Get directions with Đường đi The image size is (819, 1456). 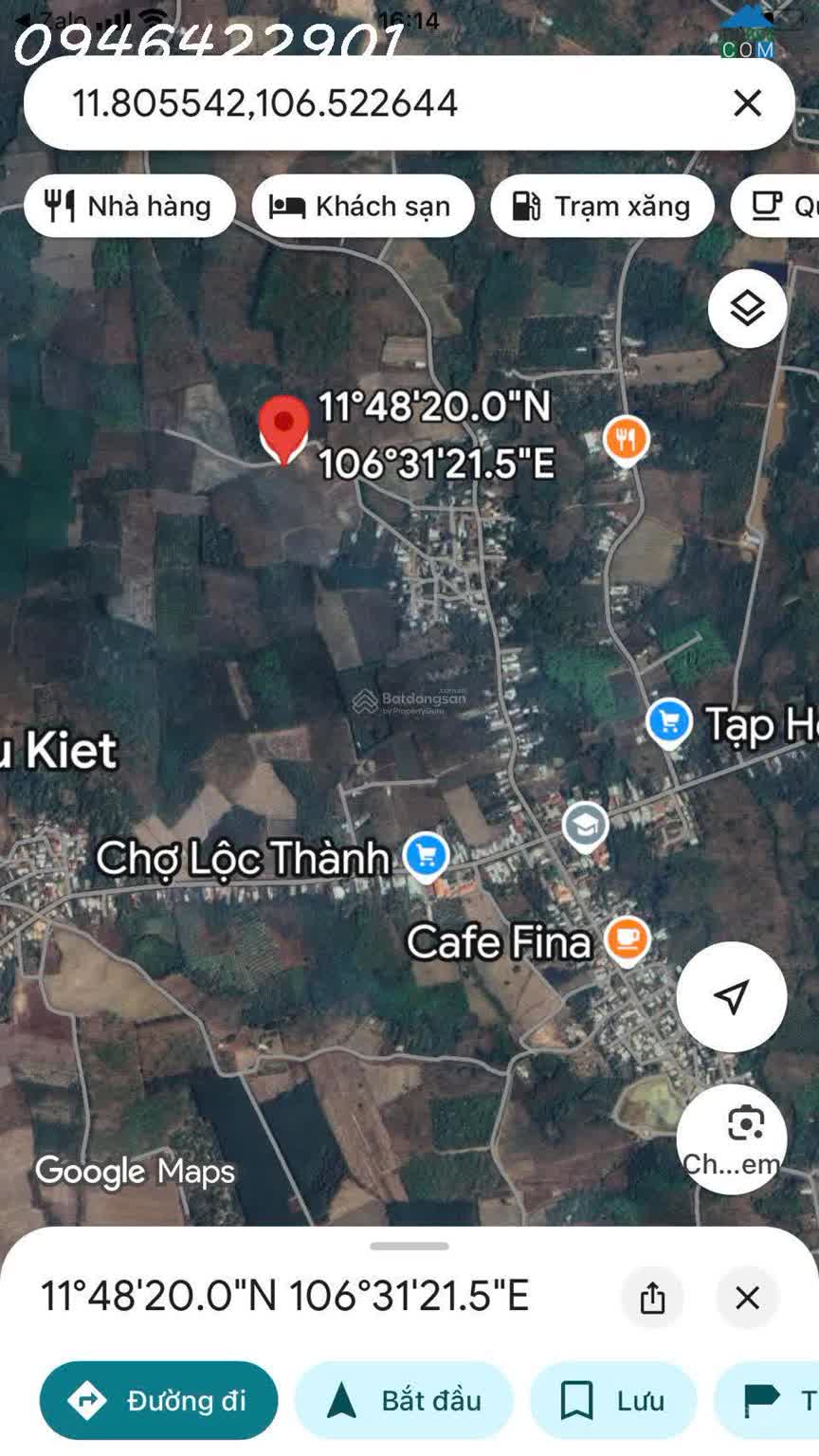click(159, 1400)
